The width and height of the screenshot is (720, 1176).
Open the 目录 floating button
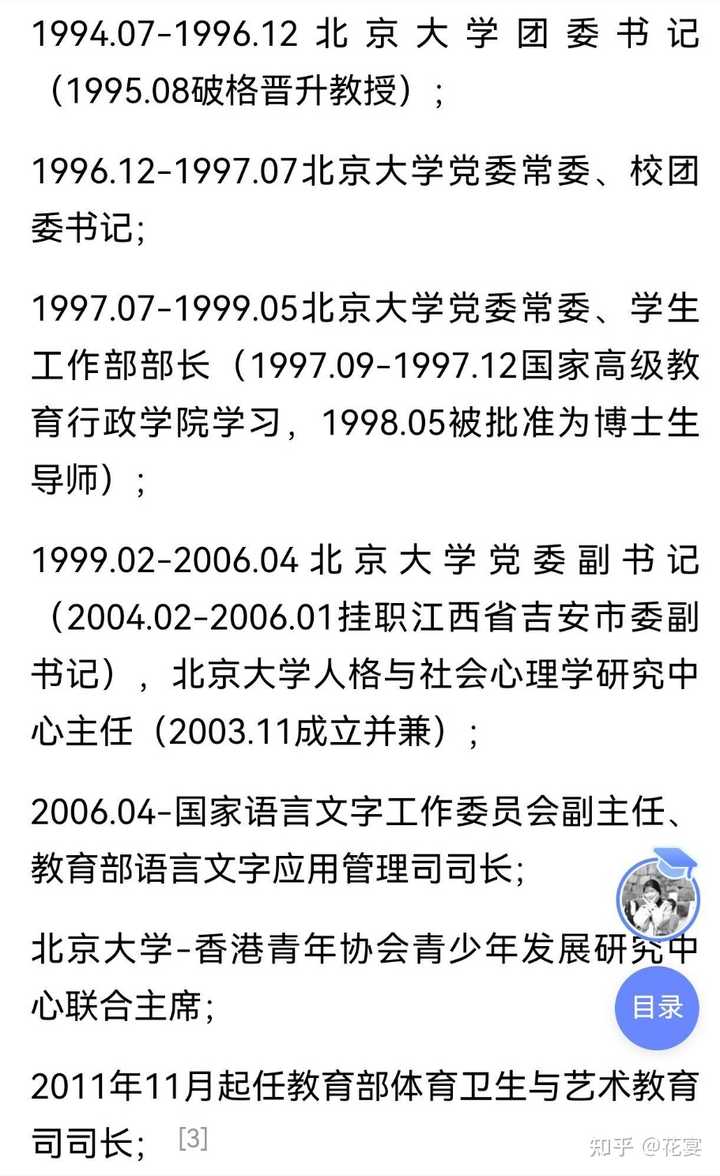[657, 1007]
